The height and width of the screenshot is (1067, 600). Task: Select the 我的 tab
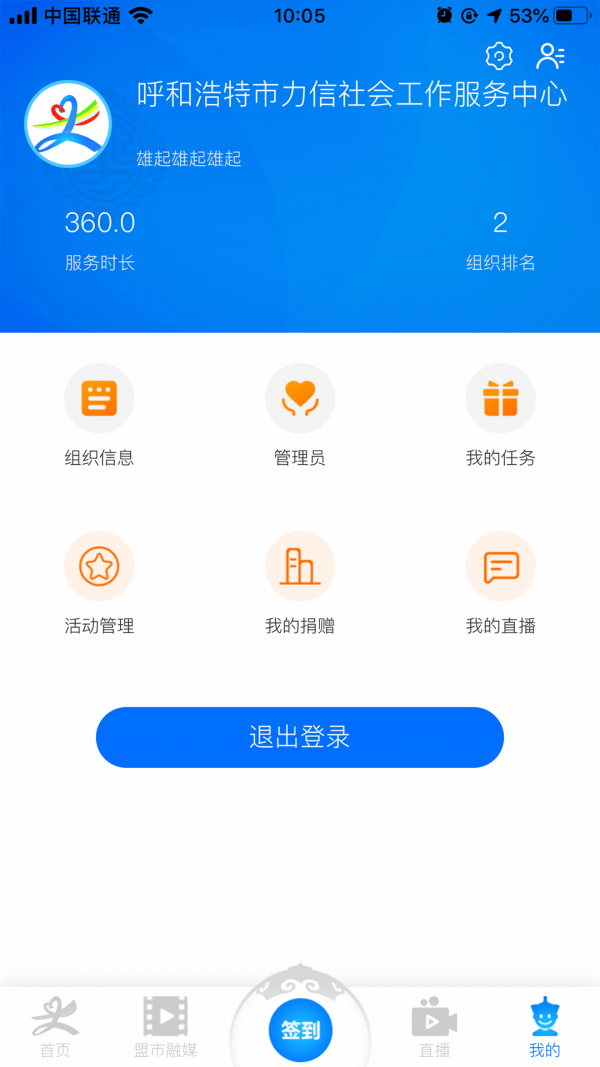[x=545, y=1027]
